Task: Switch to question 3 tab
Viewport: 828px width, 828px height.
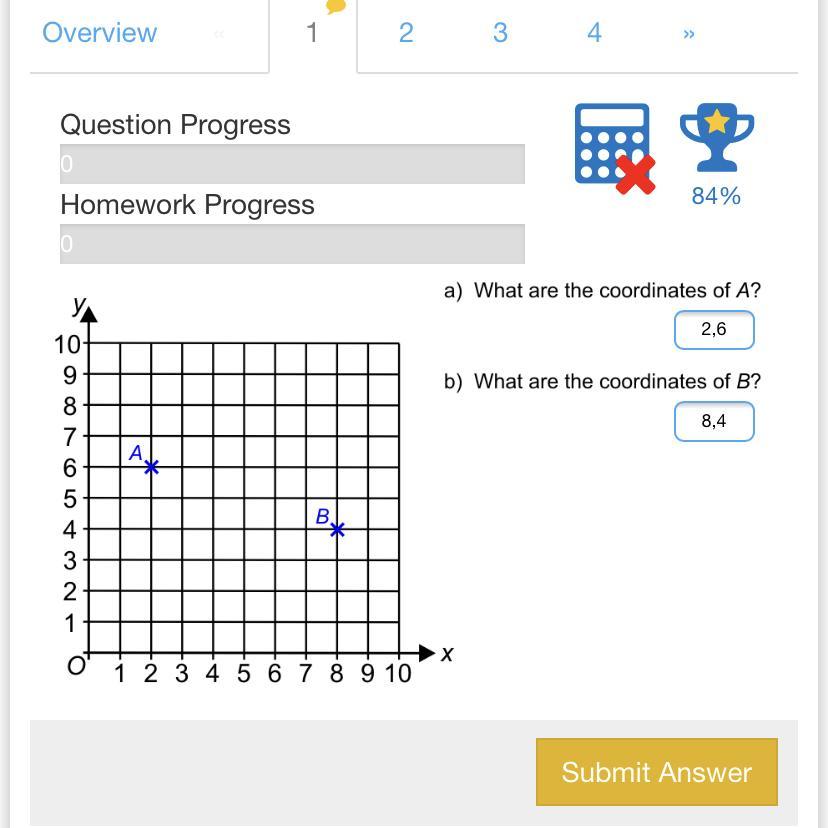Action: click(x=500, y=33)
